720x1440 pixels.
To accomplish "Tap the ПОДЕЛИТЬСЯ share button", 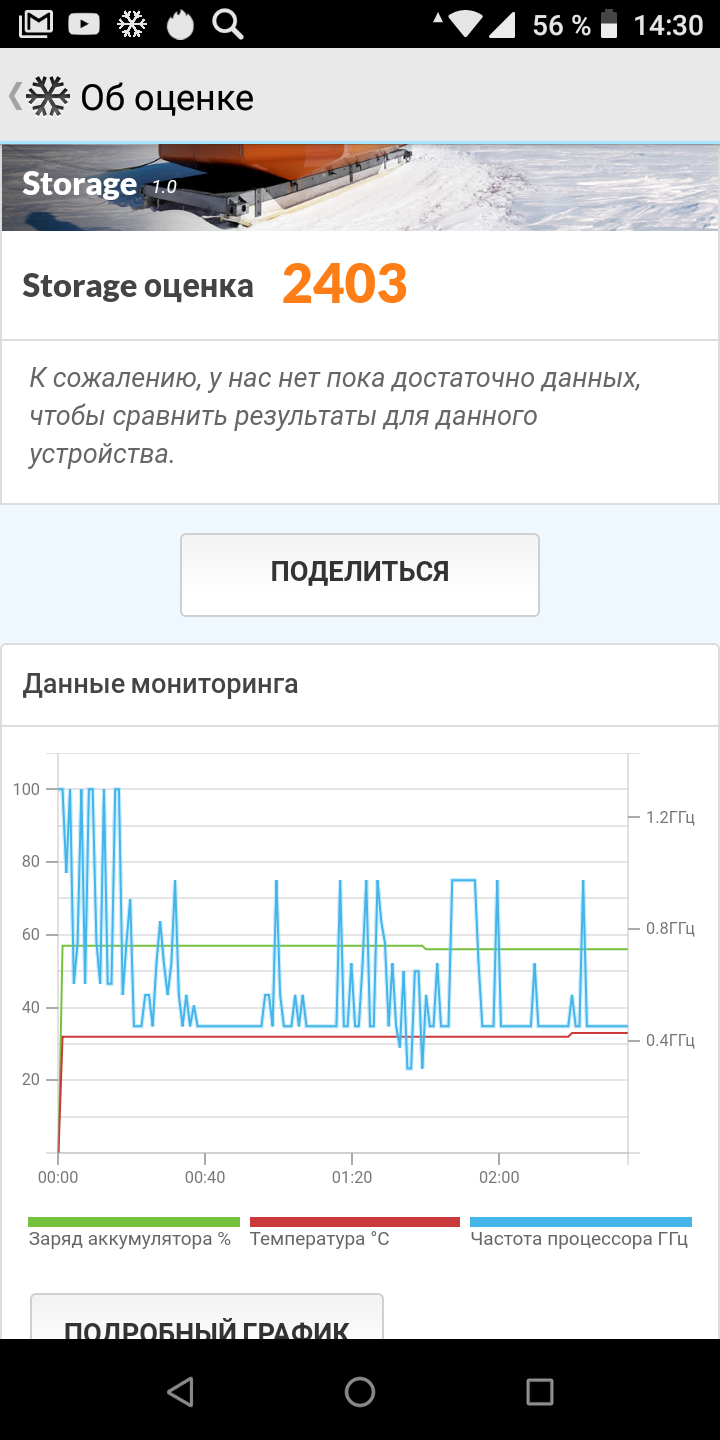I will [x=360, y=575].
